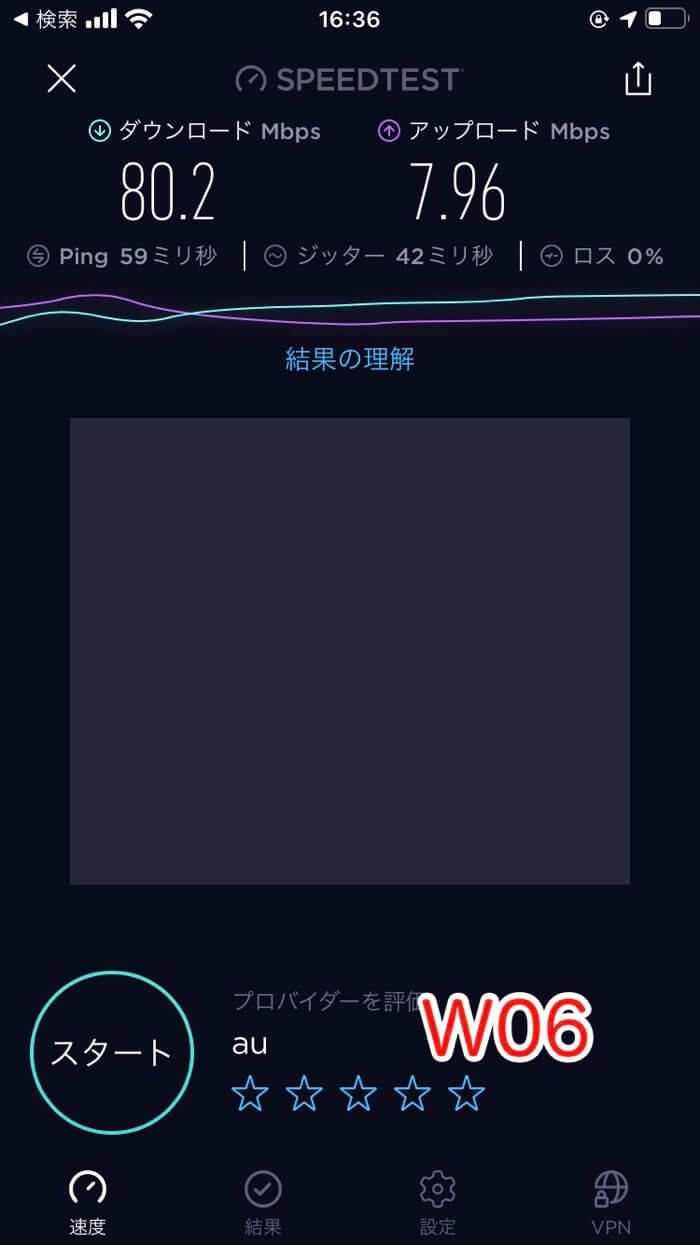Switch to the 速度 tab
The width and height of the screenshot is (700, 1245).
click(x=88, y=1203)
